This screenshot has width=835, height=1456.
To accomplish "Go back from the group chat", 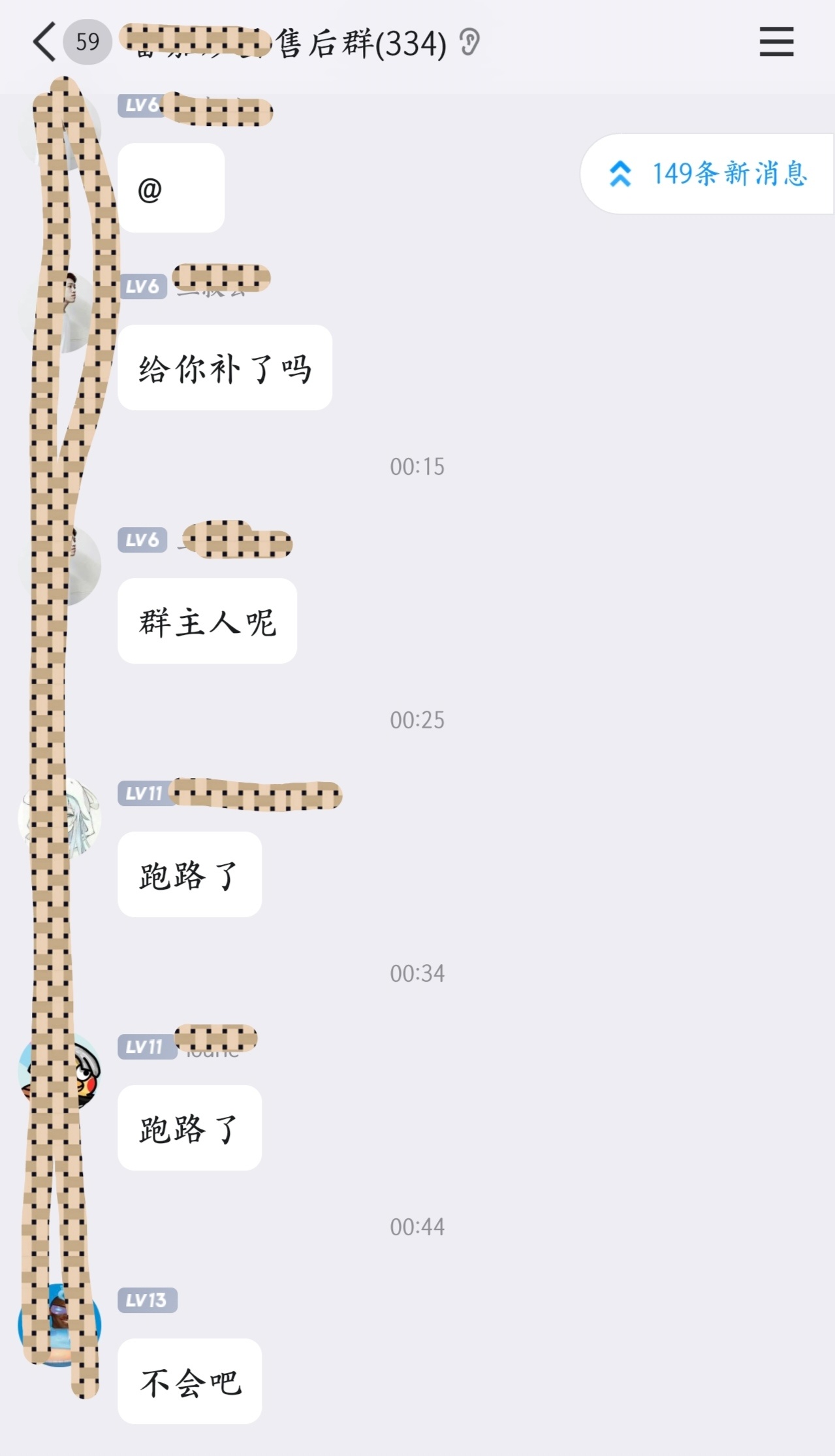I will point(44,42).
